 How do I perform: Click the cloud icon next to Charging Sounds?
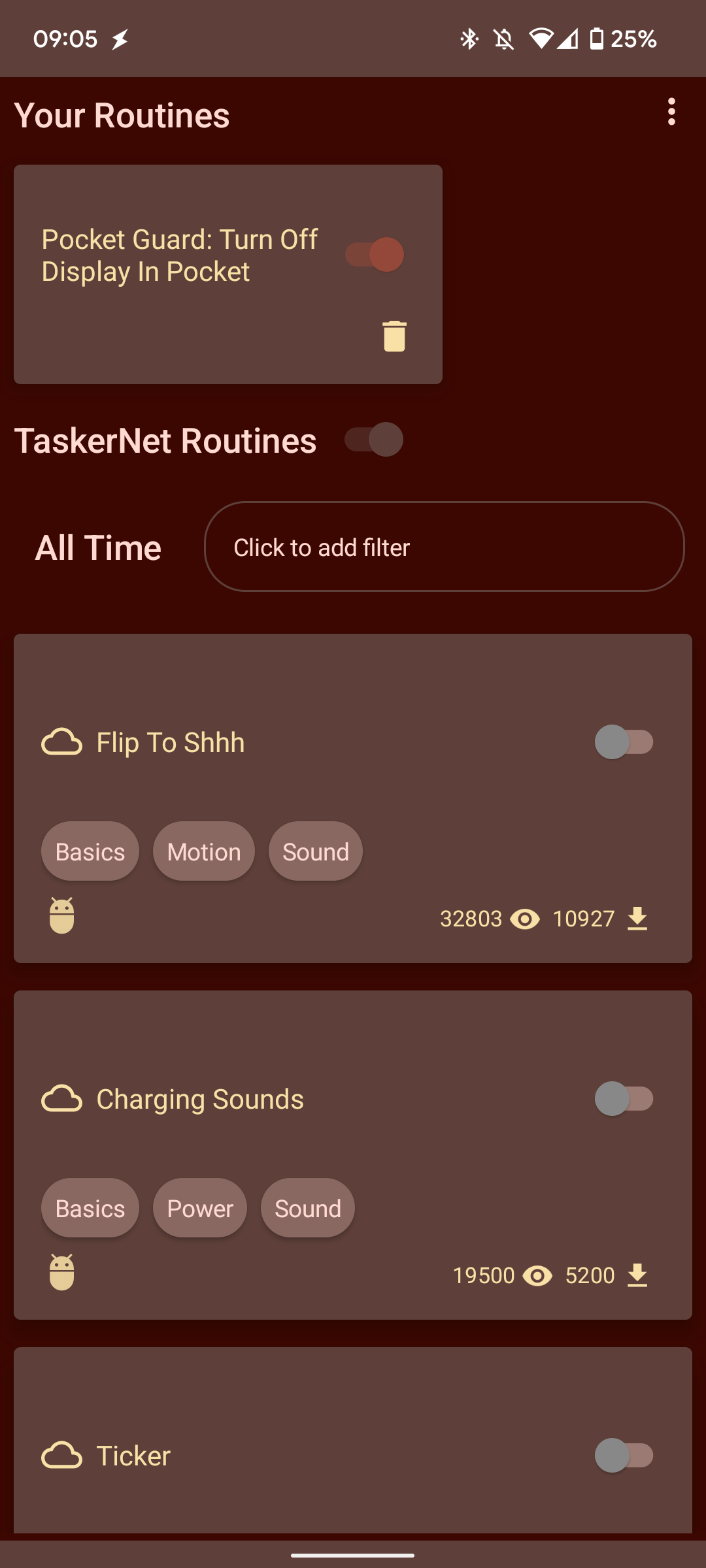pos(61,1098)
